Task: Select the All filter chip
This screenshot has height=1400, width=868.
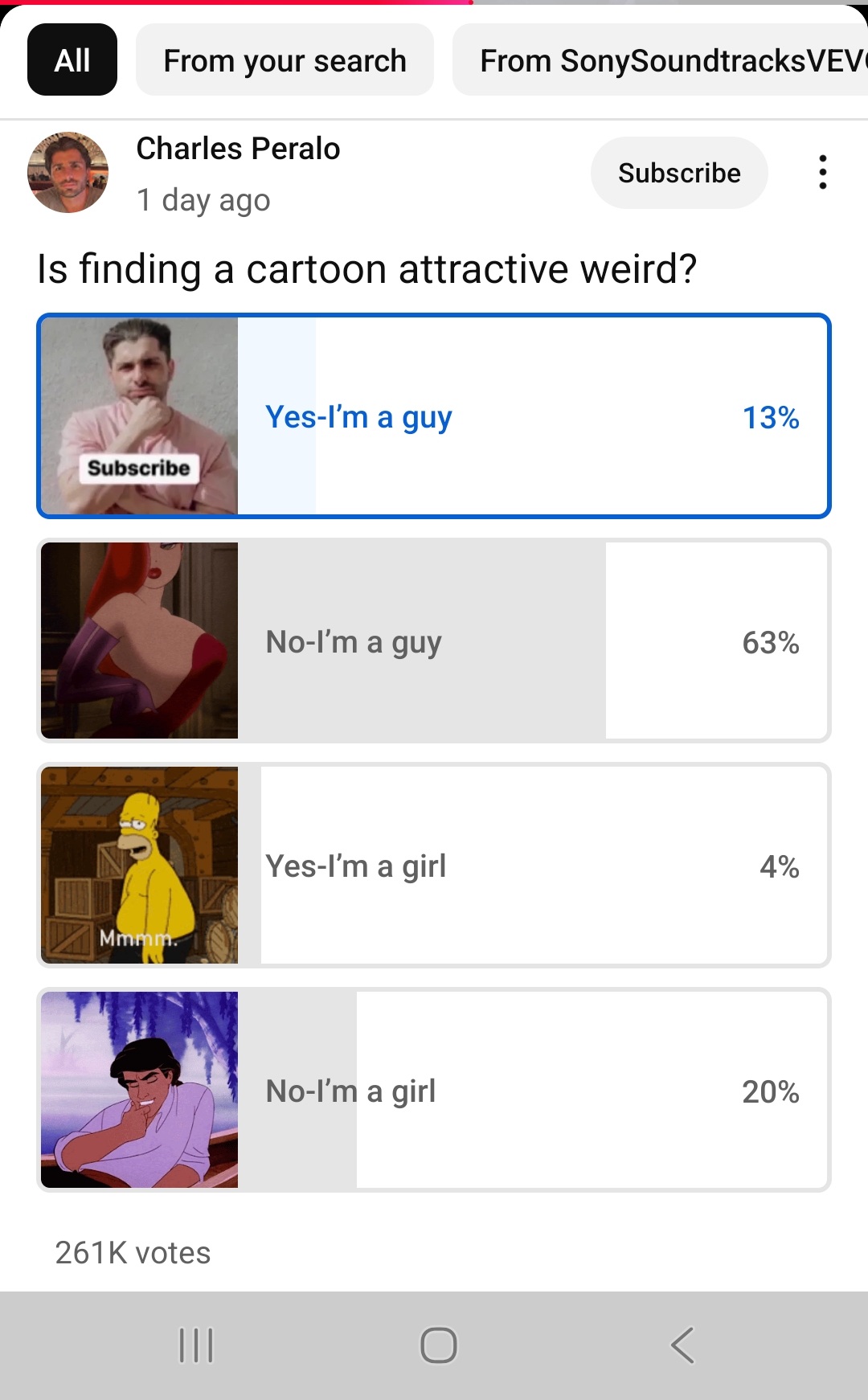Action: [72, 60]
